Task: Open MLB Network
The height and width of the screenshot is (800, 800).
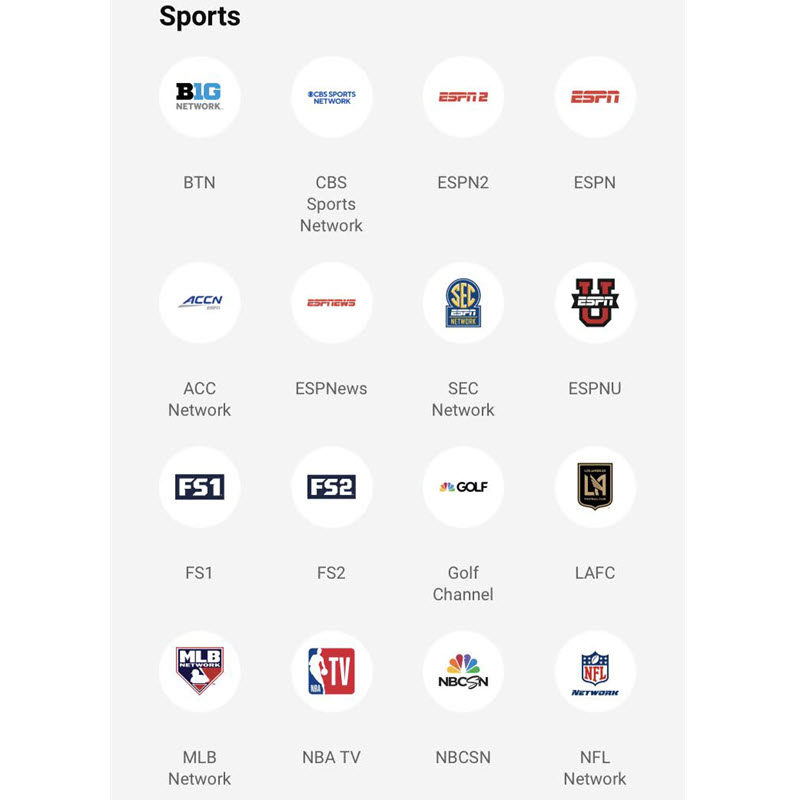Action: (199, 671)
